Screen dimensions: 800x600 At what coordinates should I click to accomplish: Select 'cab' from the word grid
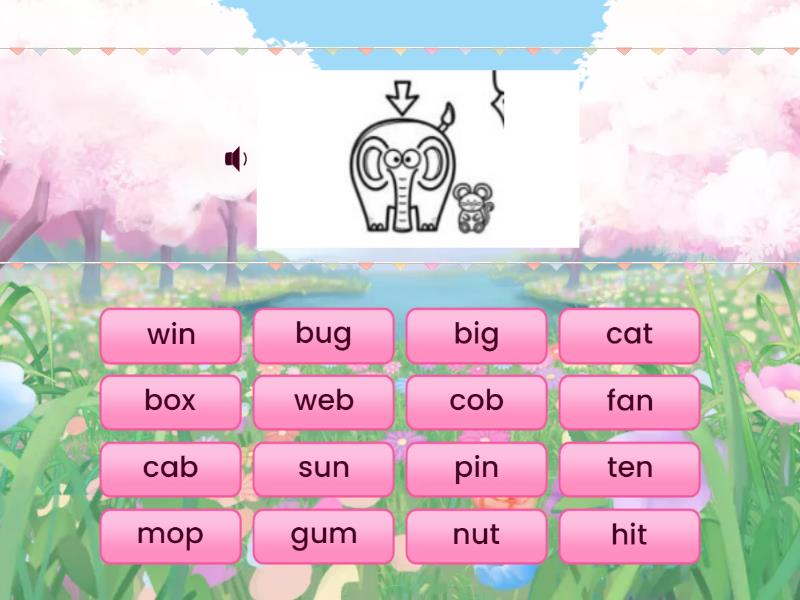coord(171,469)
